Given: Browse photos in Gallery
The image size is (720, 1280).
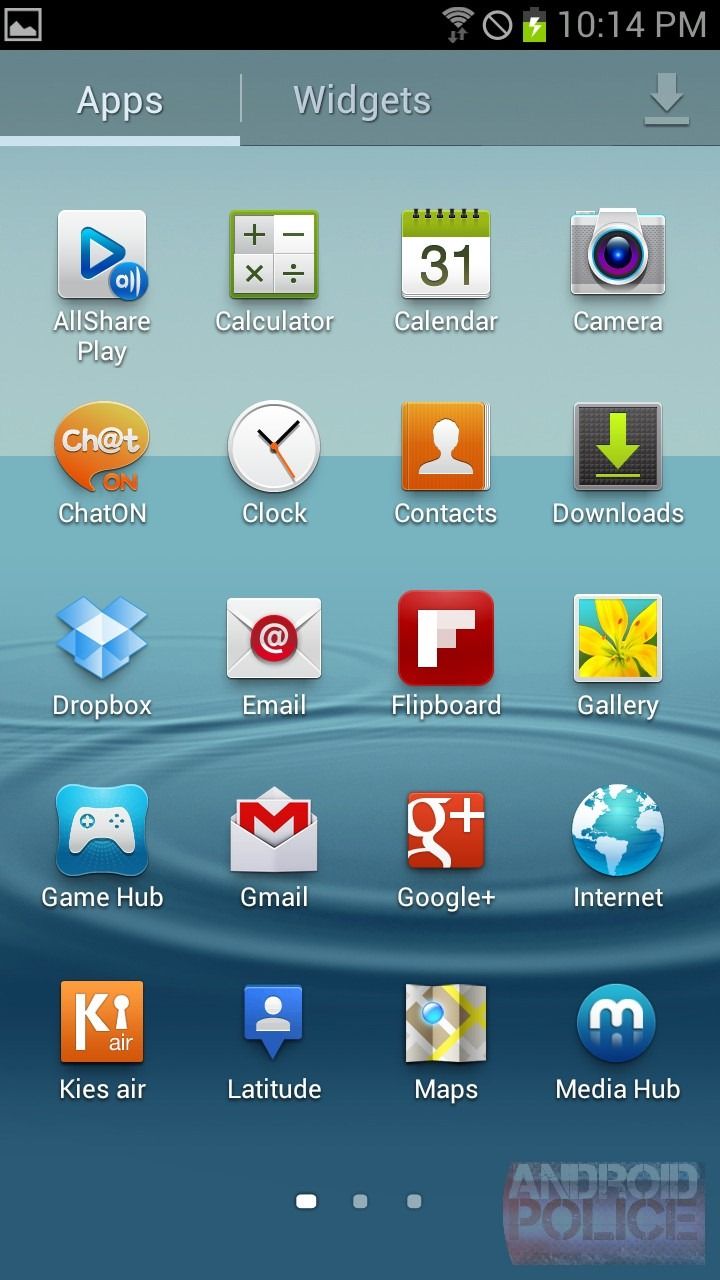Looking at the screenshot, I should pyautogui.click(x=617, y=637).
